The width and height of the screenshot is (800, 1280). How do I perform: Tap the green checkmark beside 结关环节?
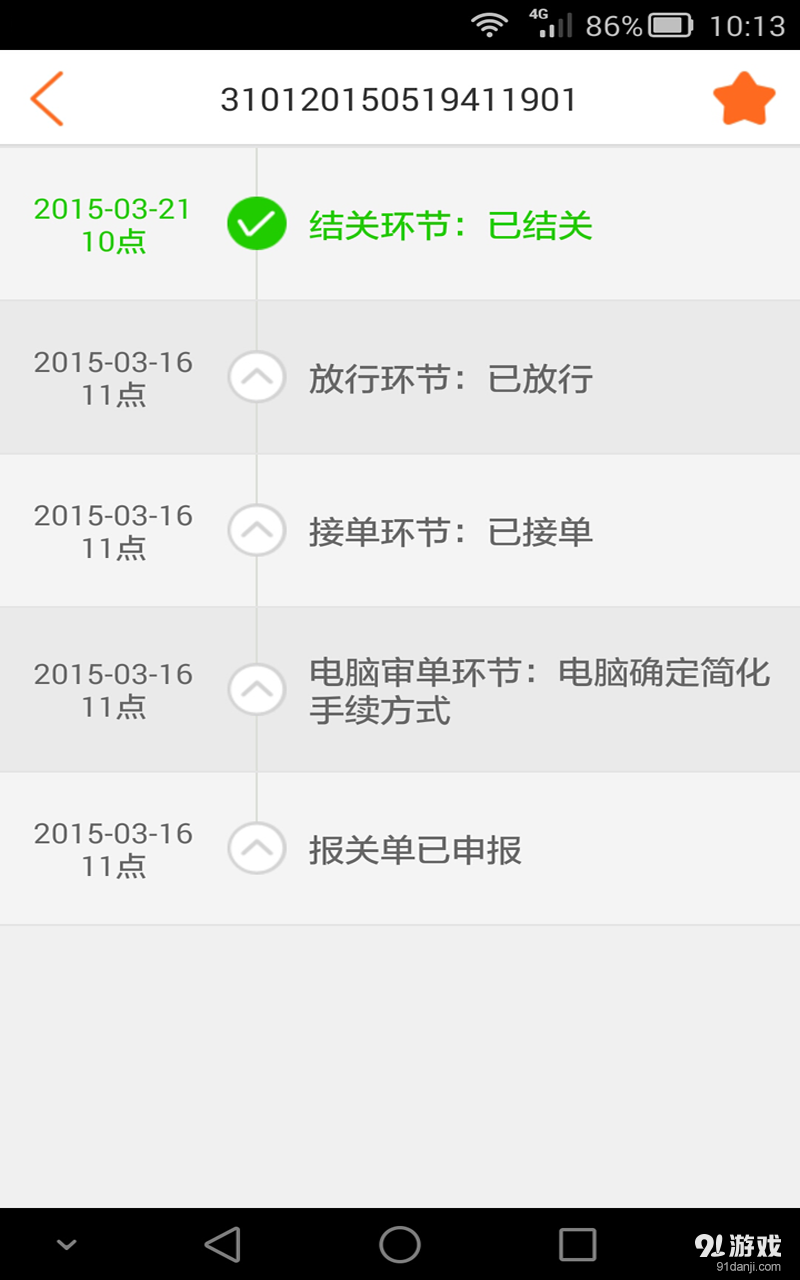[x=257, y=224]
